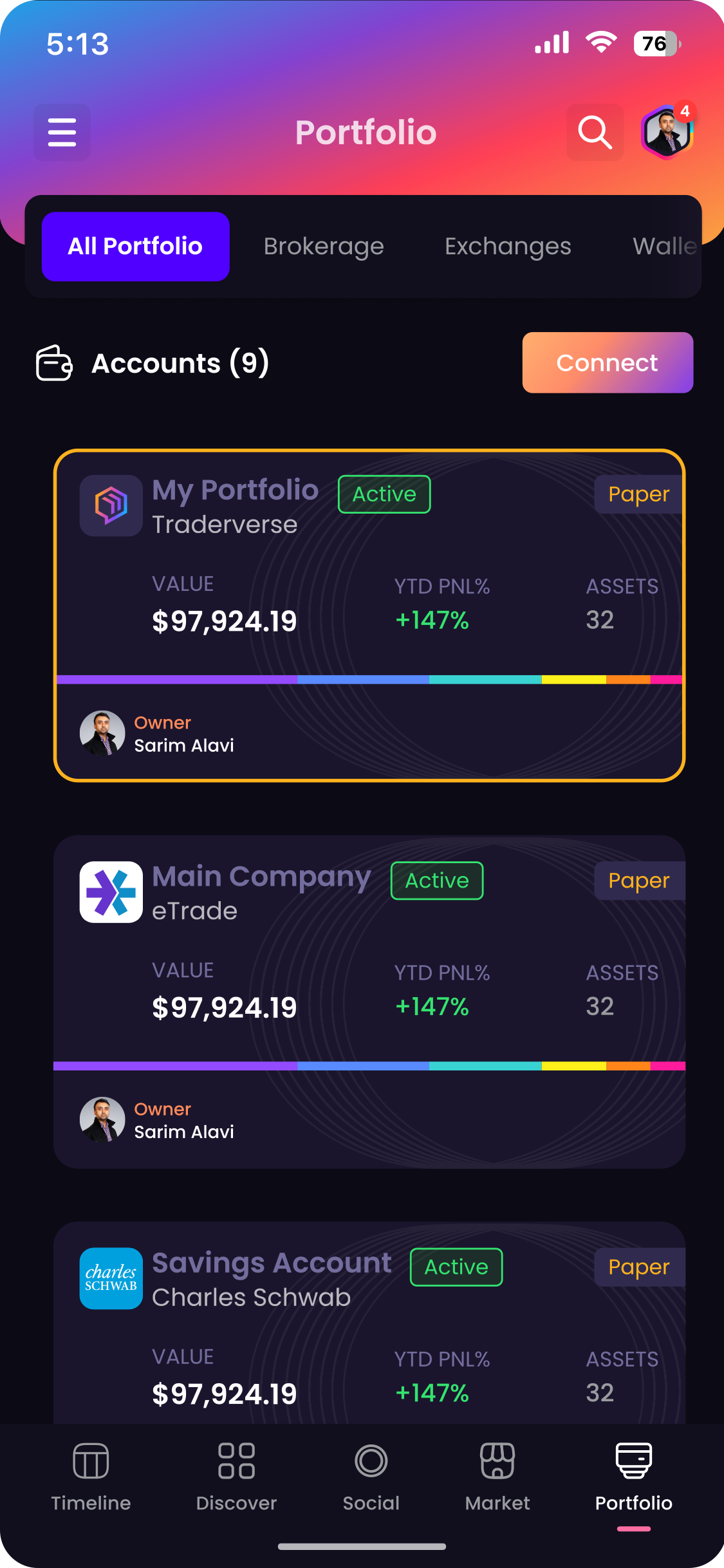Open the hamburger menu

pyautogui.click(x=62, y=132)
